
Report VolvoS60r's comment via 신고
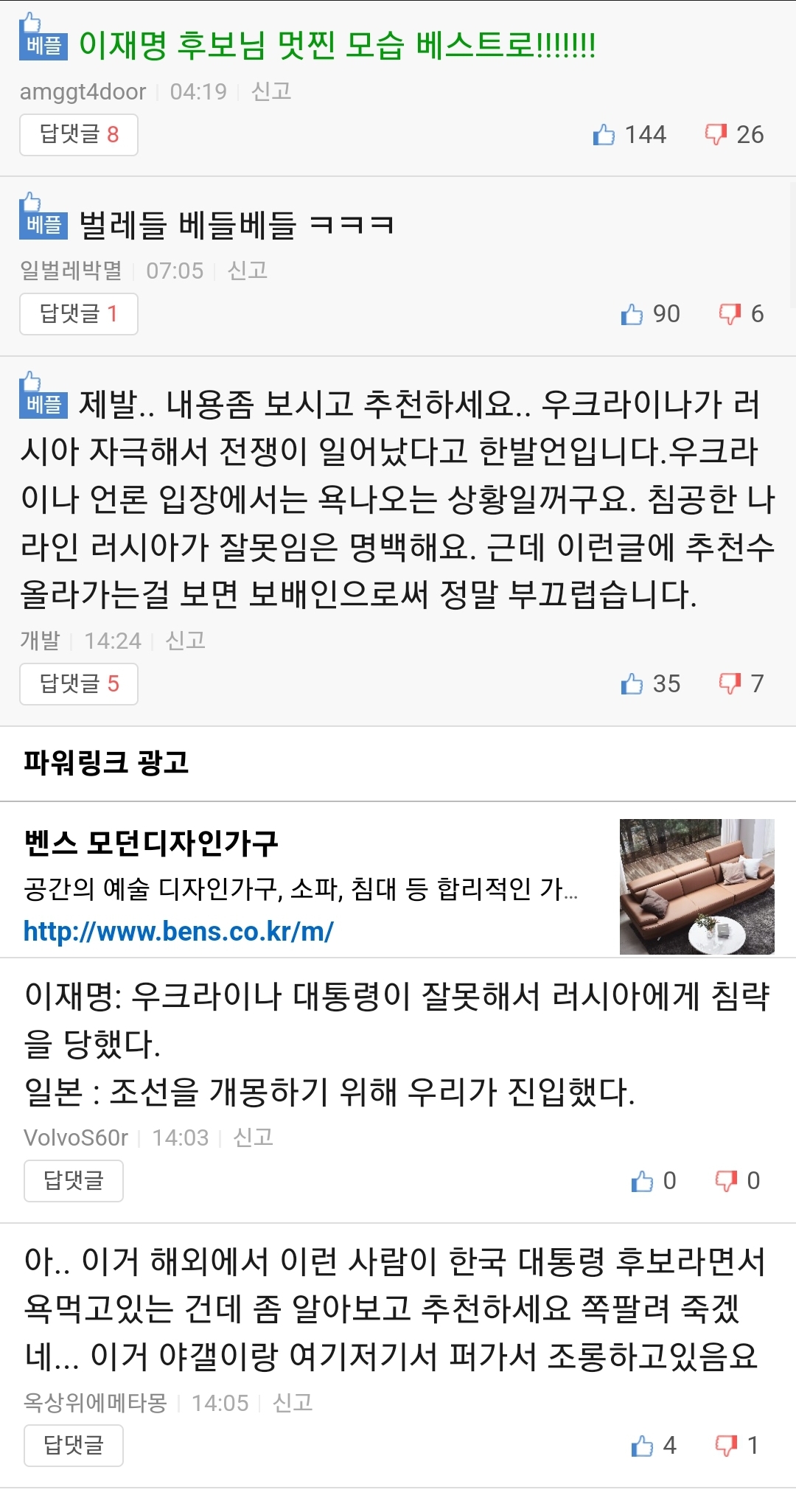coord(253,1138)
